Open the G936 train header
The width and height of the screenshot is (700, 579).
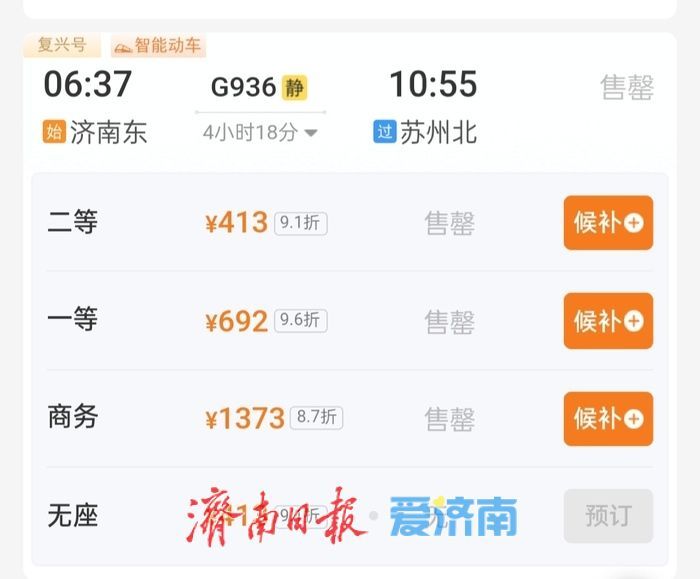(243, 87)
